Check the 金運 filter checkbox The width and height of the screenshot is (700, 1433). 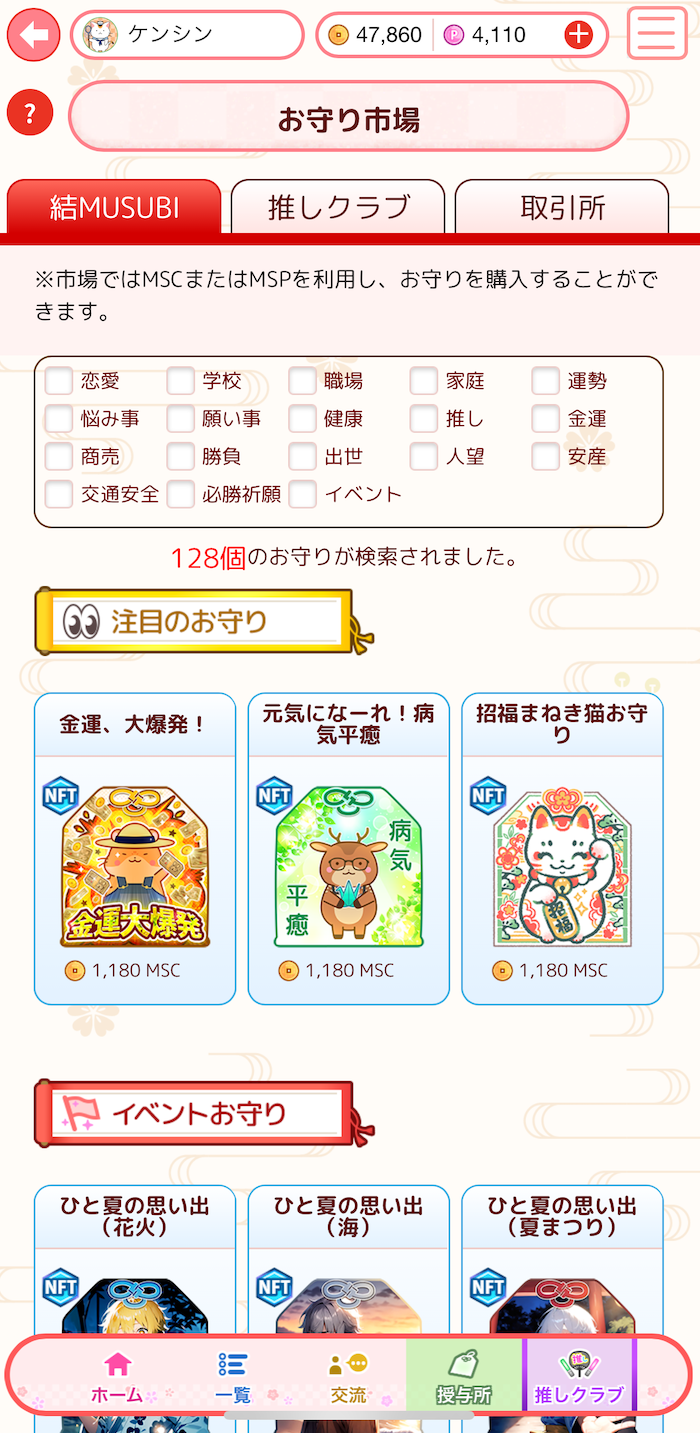[x=546, y=419]
